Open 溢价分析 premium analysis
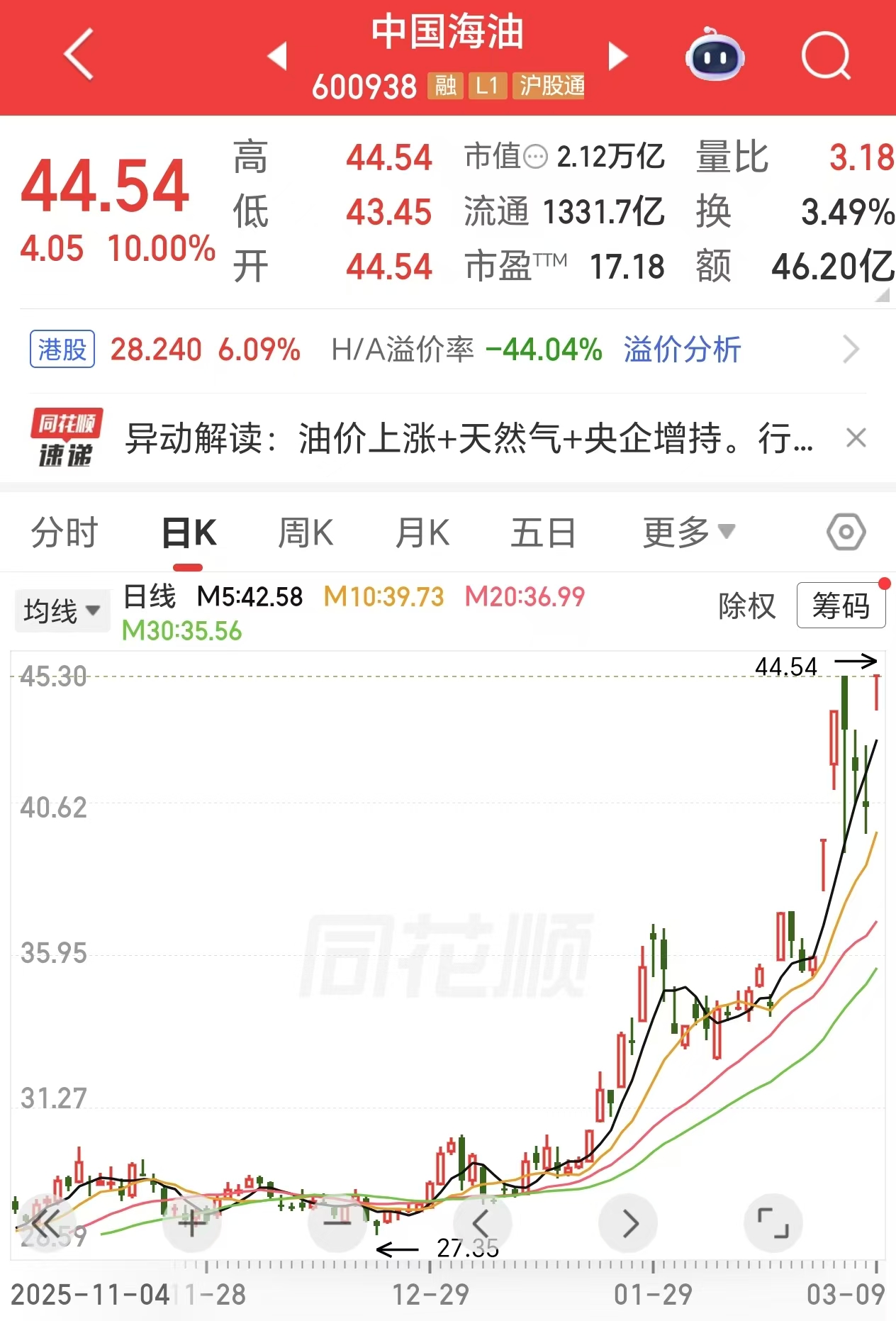 pyautogui.click(x=682, y=350)
